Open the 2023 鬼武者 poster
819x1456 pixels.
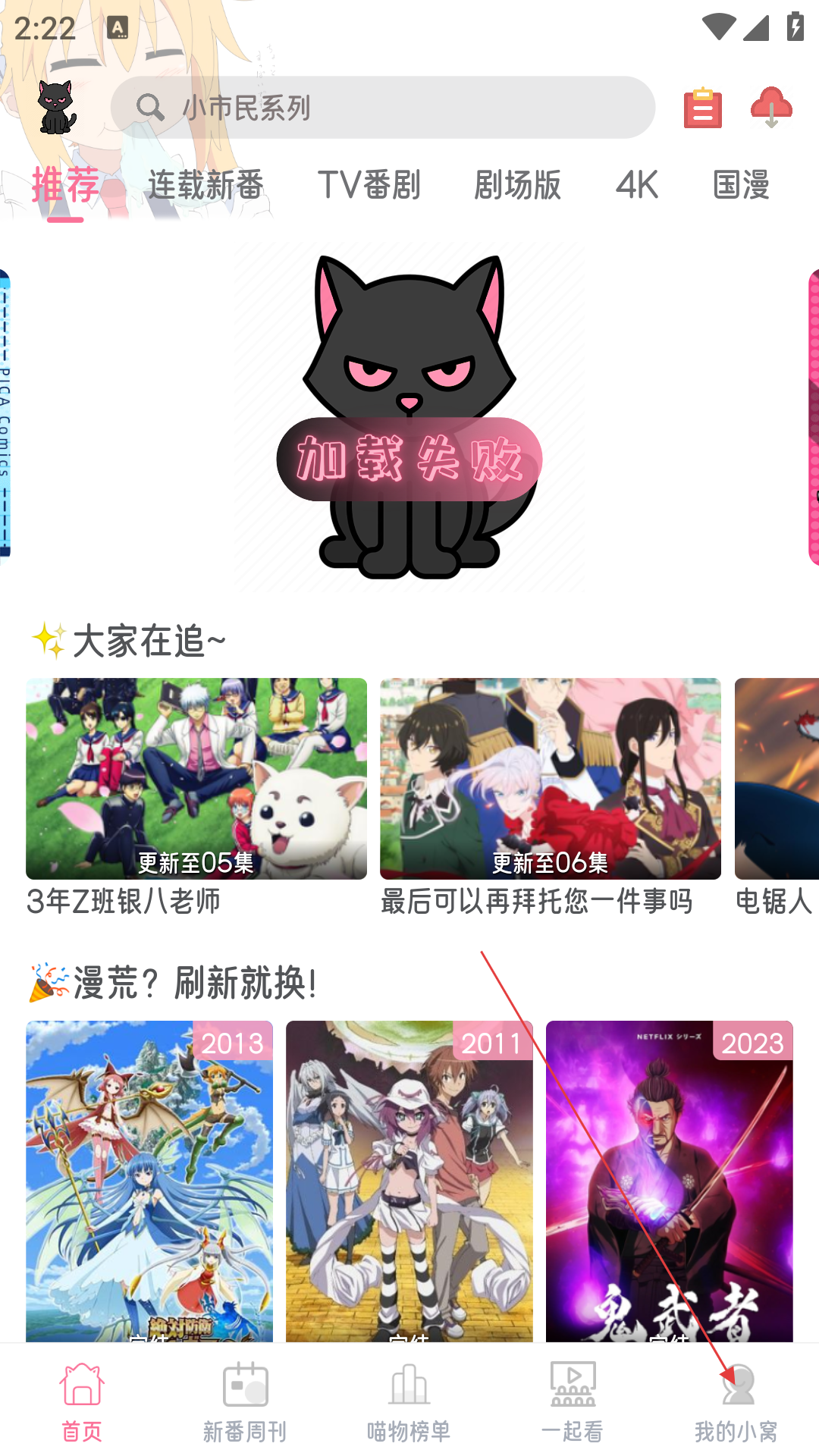point(670,1181)
